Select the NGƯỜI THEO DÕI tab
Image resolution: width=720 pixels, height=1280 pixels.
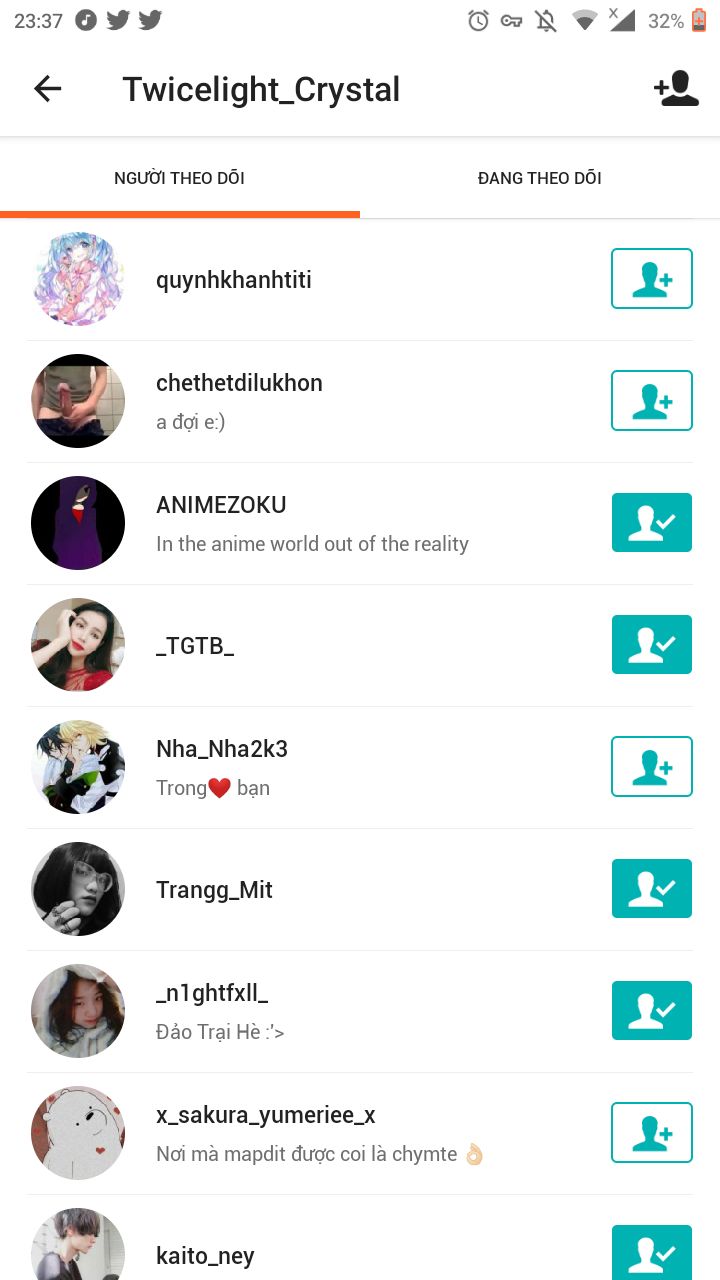pyautogui.click(x=180, y=178)
